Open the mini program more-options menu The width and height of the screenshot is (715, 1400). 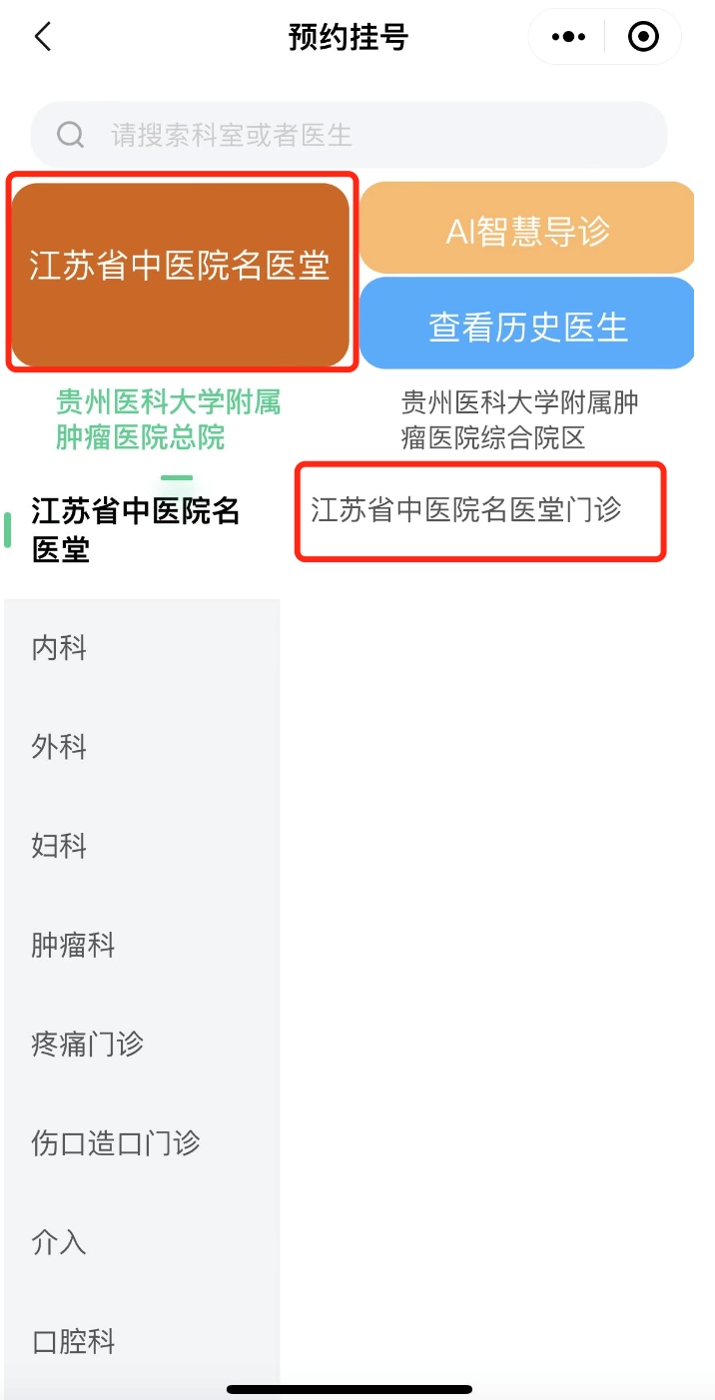[568, 38]
